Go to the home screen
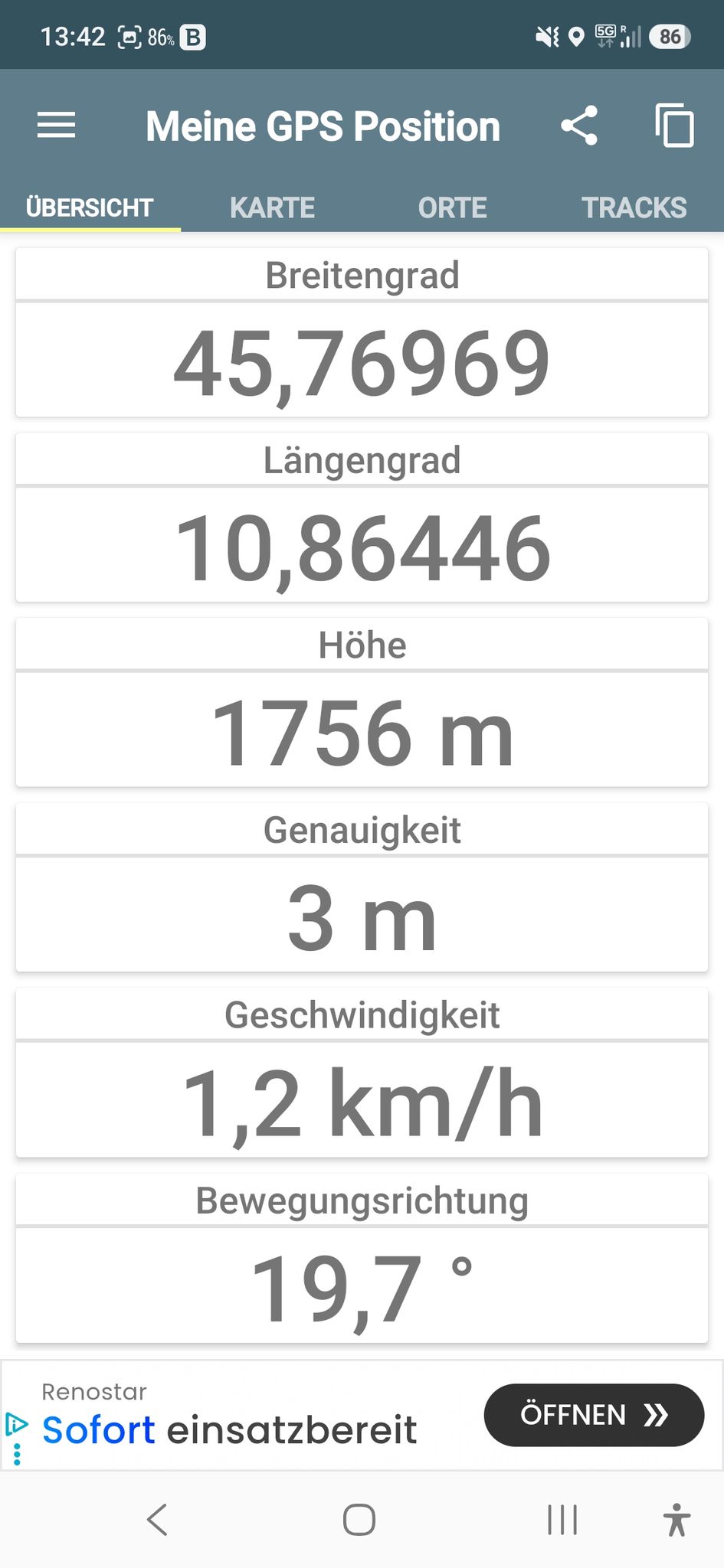The image size is (724, 1568). pos(359,1520)
